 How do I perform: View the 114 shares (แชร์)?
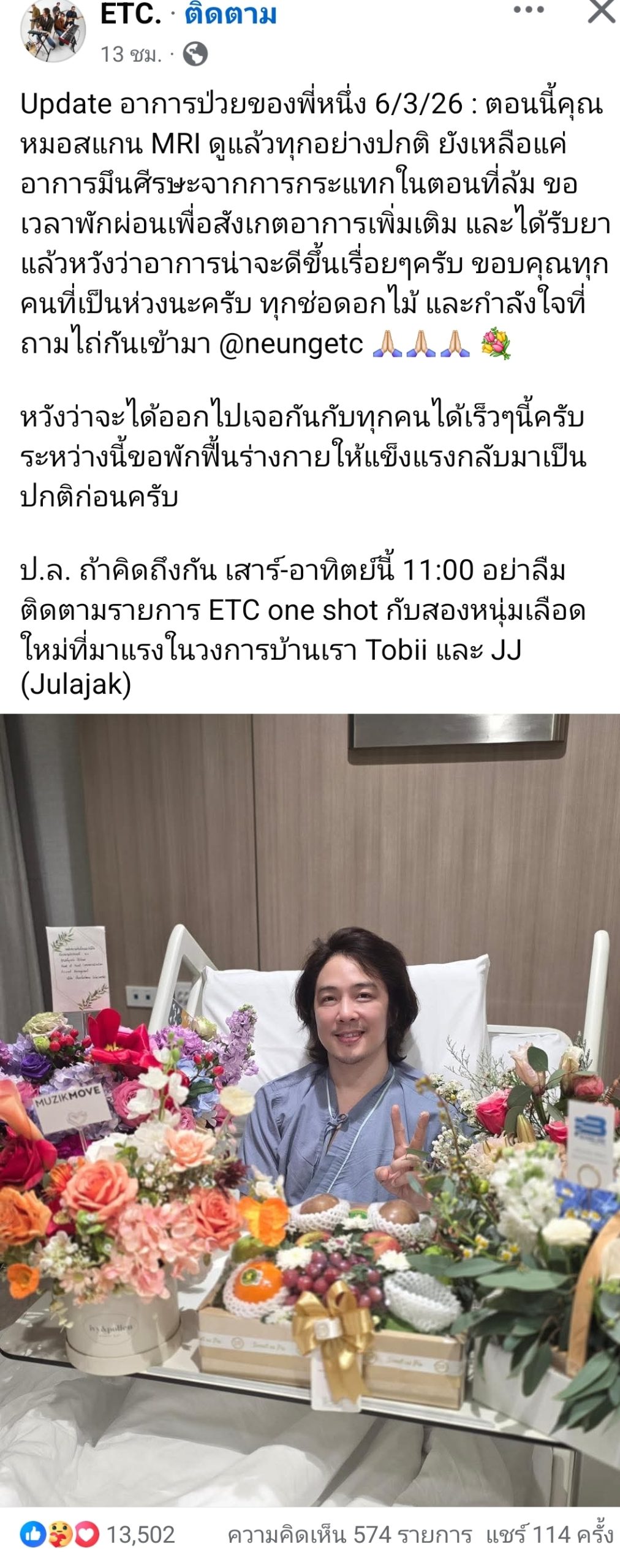550,1535
